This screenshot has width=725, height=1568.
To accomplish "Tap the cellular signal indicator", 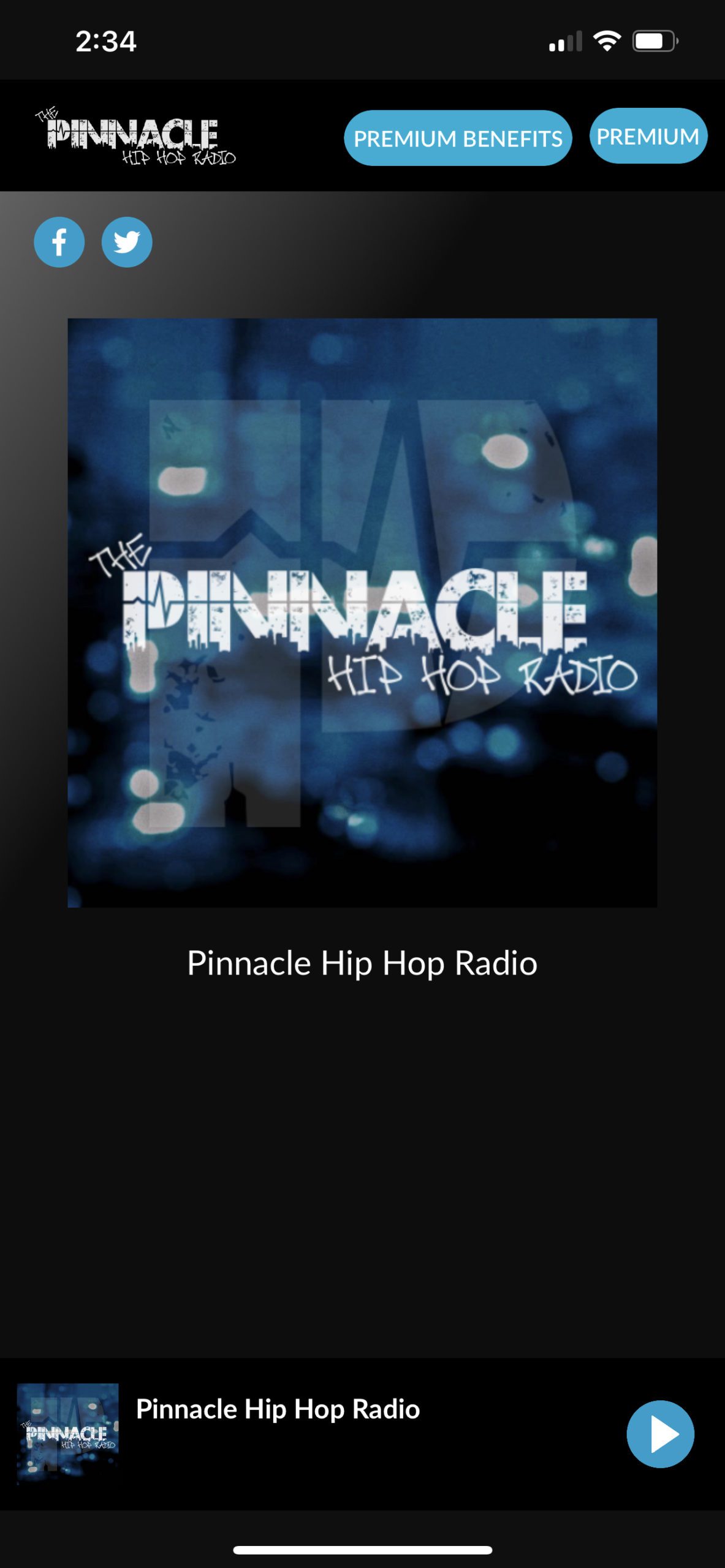I will [x=564, y=42].
